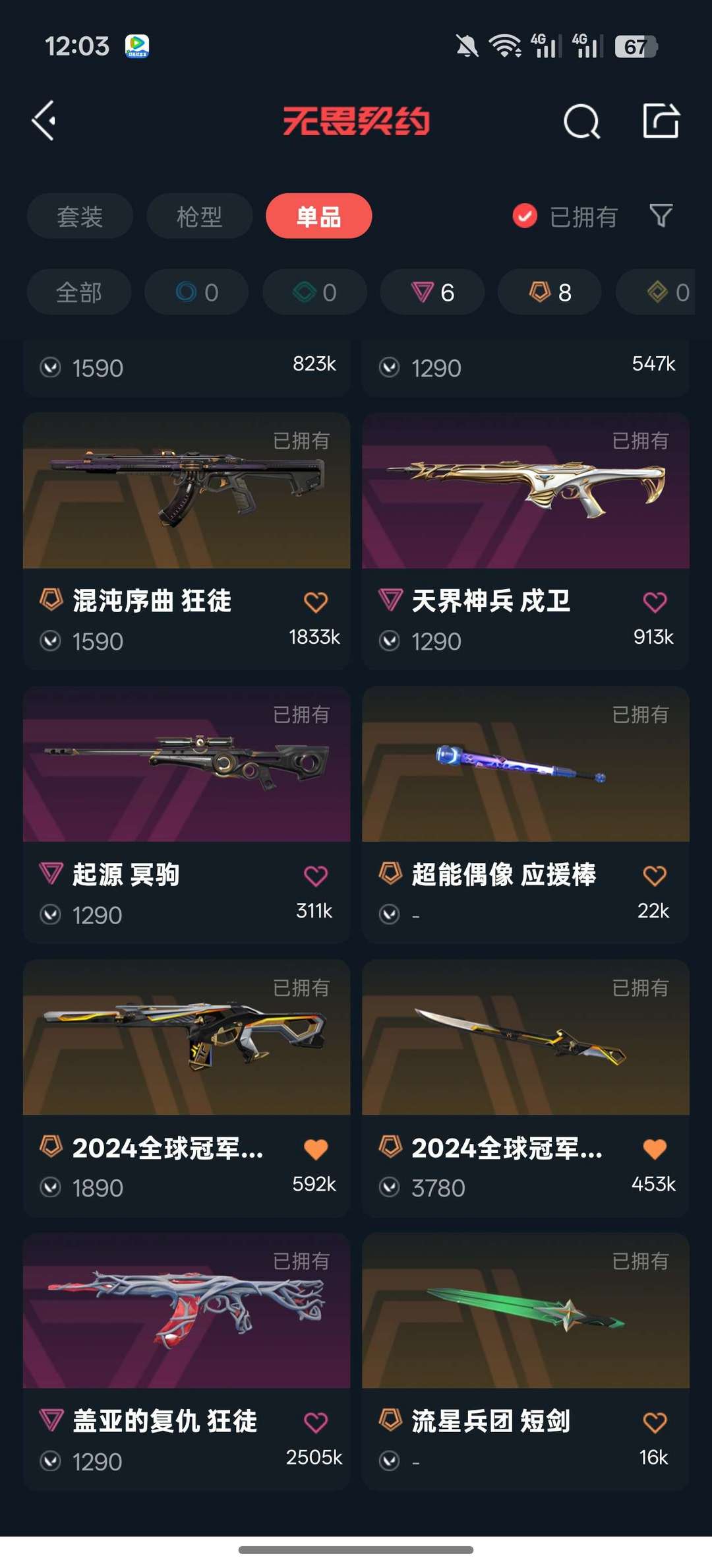Open the filter funnel icon

pyautogui.click(x=661, y=216)
